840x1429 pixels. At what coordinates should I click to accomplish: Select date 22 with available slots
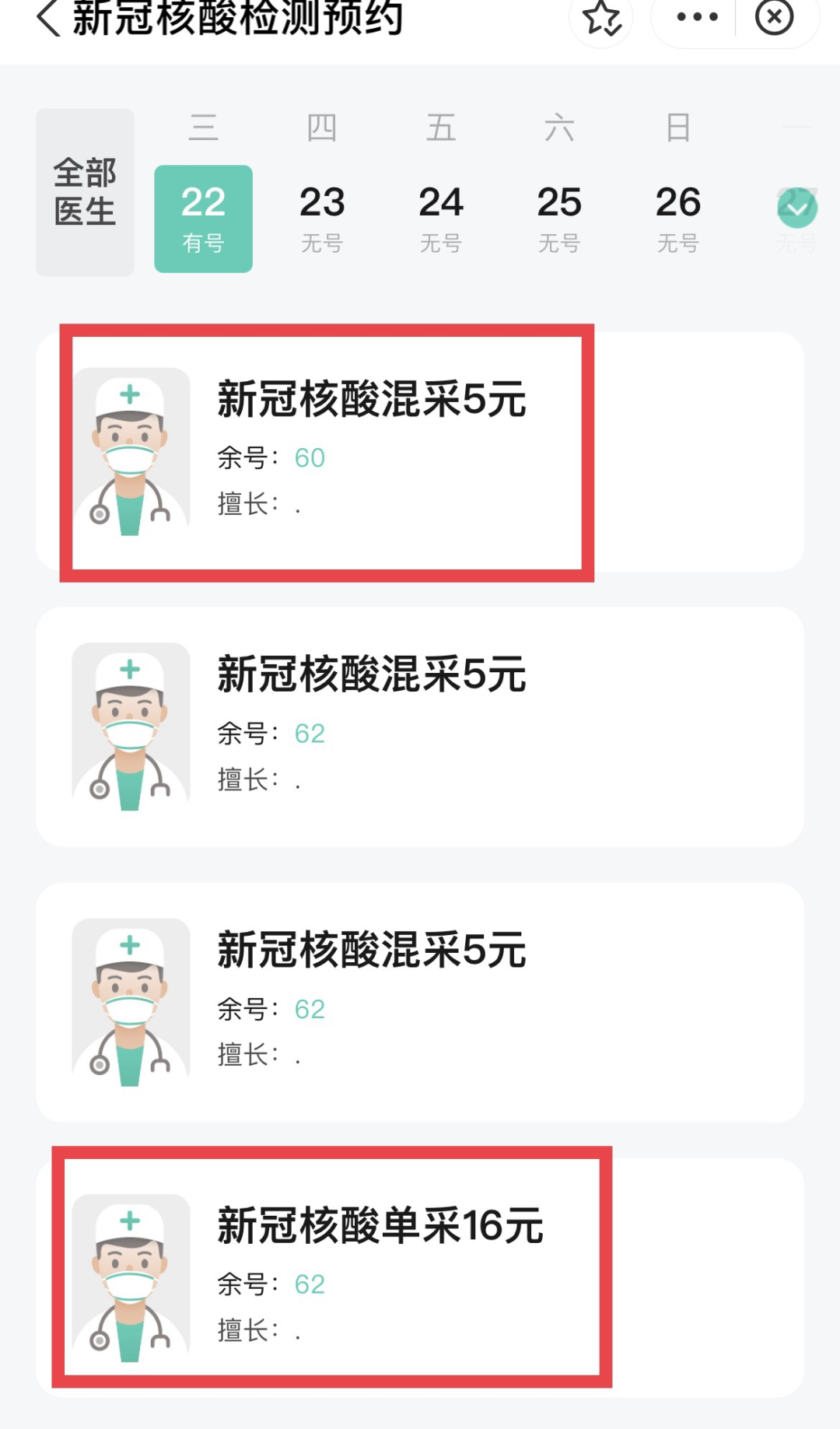203,219
